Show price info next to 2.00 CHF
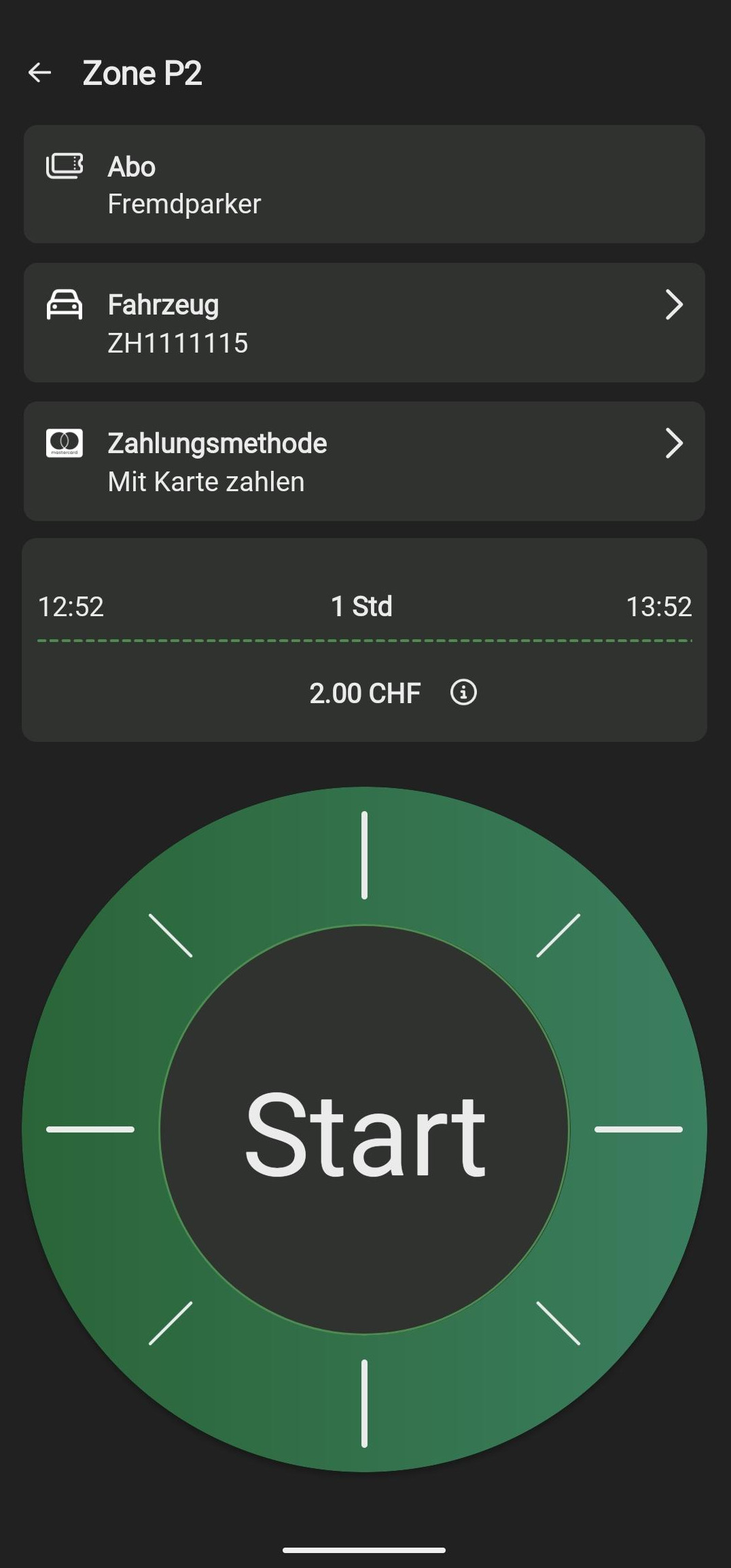Viewport: 731px width, 1568px height. coord(463,693)
